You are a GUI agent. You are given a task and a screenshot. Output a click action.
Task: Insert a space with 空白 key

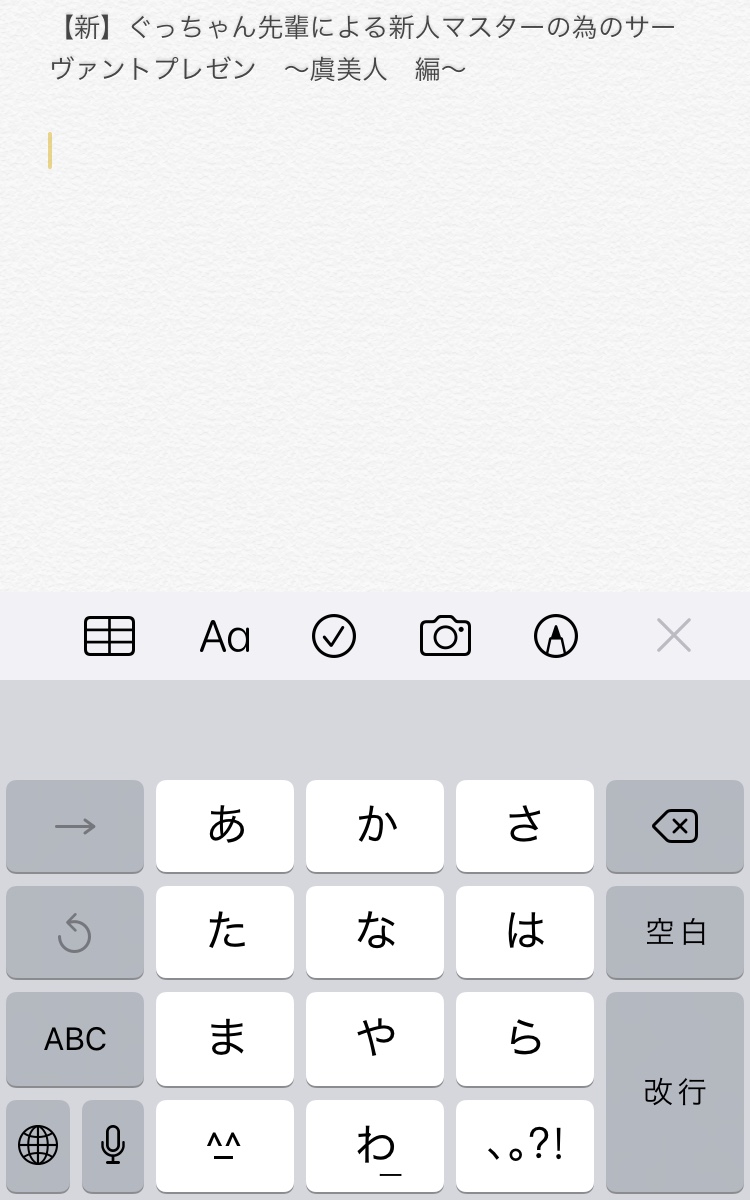click(x=675, y=932)
